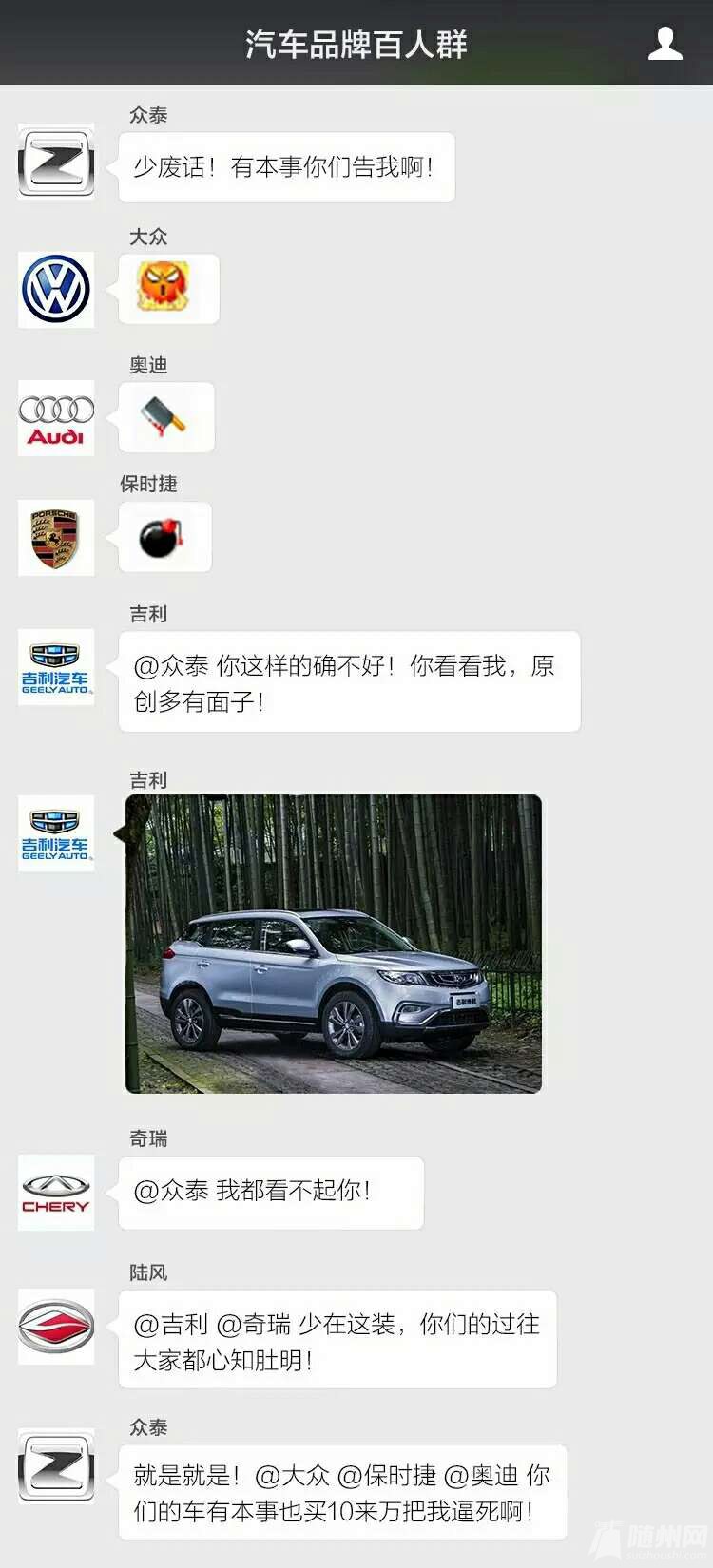Tap 大众's Volkswagen avatar
The image size is (713, 1568).
click(x=56, y=290)
